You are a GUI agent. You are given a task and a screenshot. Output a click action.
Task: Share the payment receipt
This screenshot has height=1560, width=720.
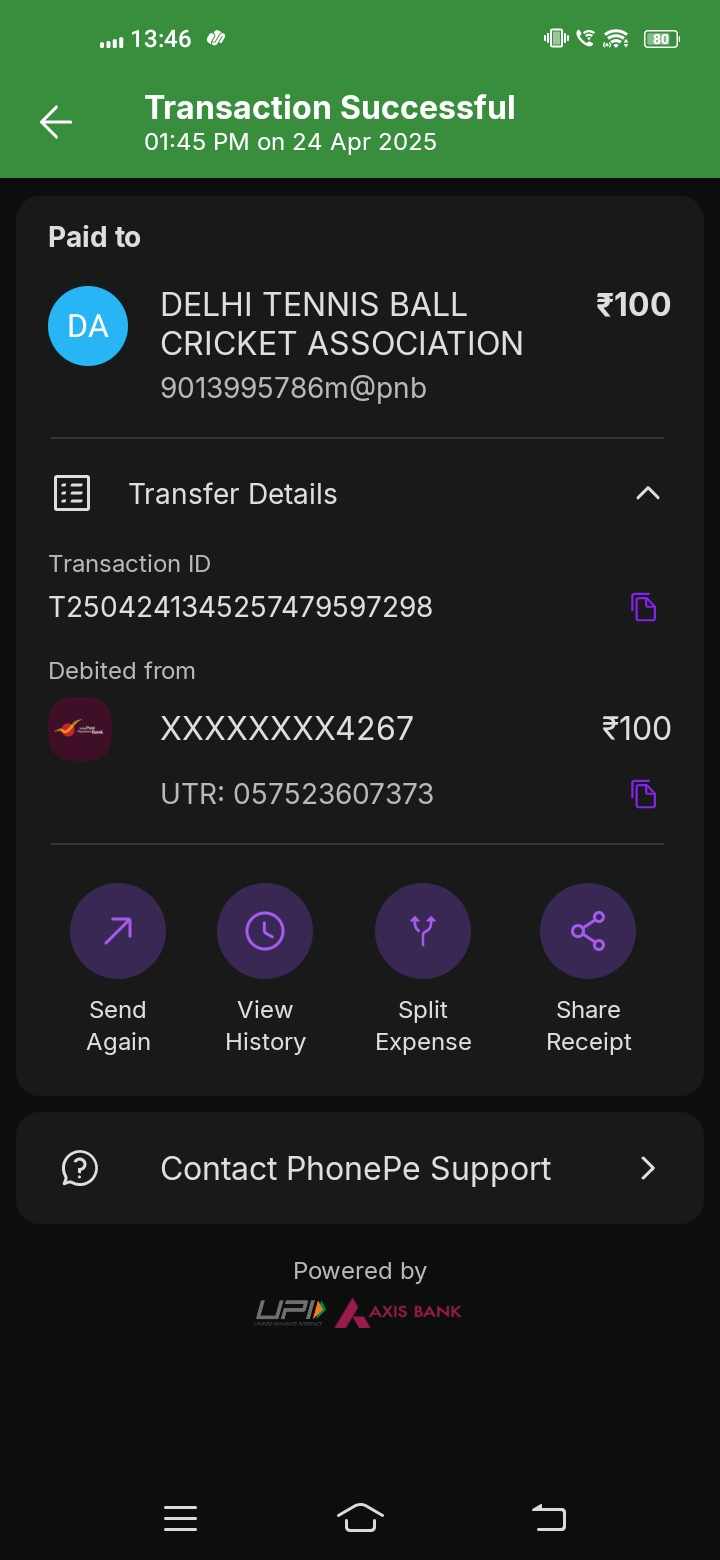pos(588,931)
